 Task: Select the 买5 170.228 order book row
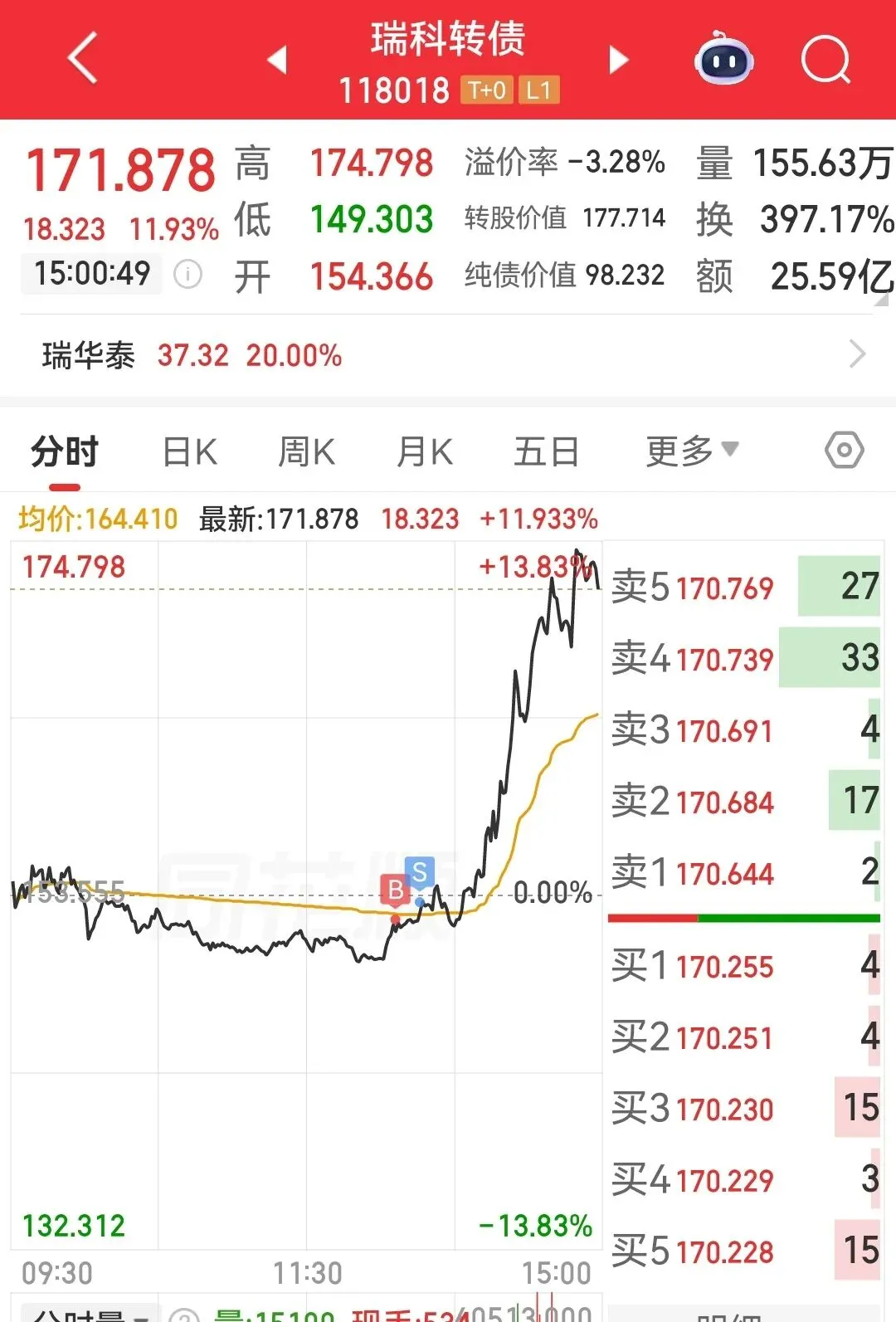744,1250
